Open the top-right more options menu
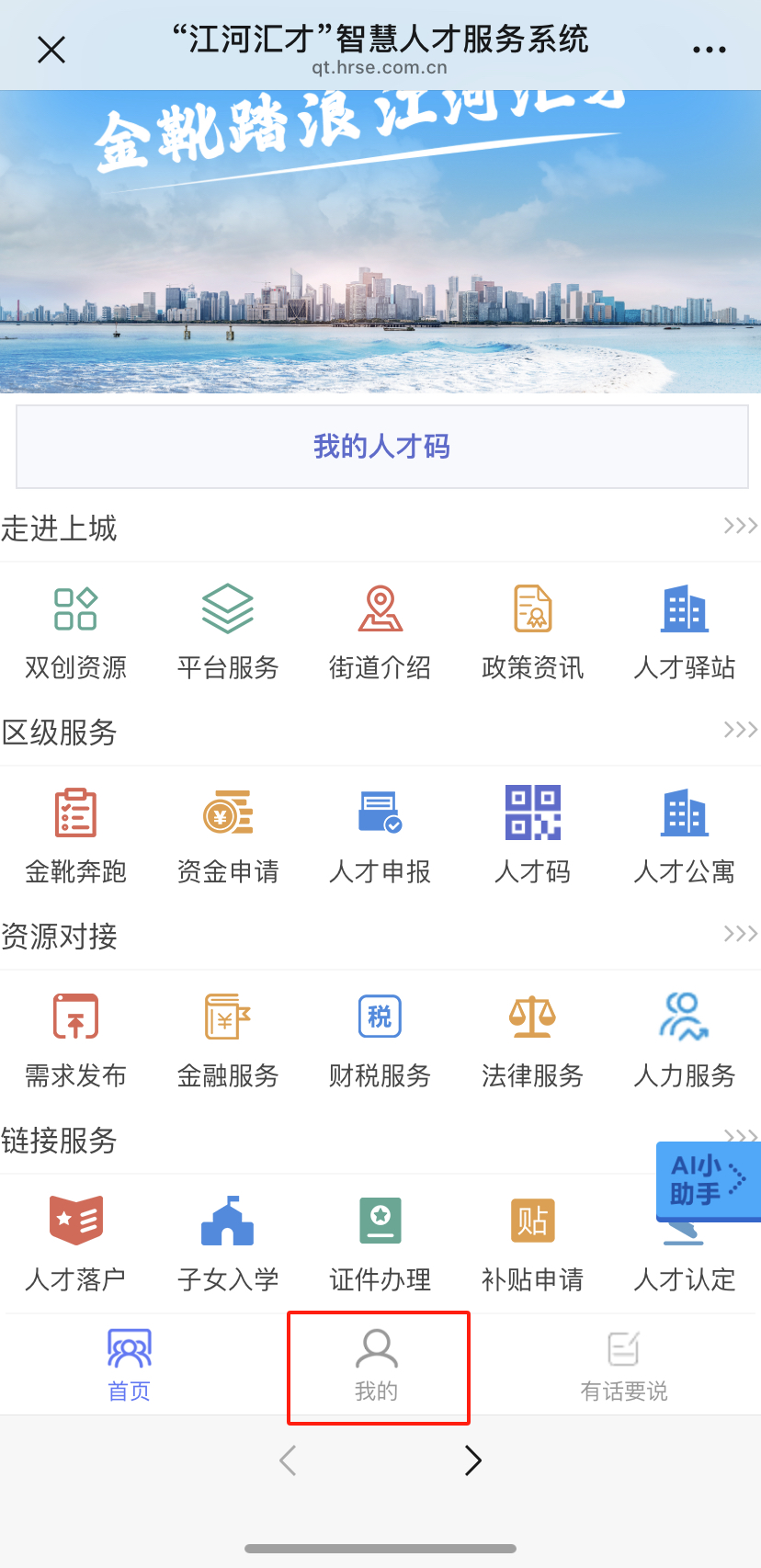761x1568 pixels. coord(710,50)
